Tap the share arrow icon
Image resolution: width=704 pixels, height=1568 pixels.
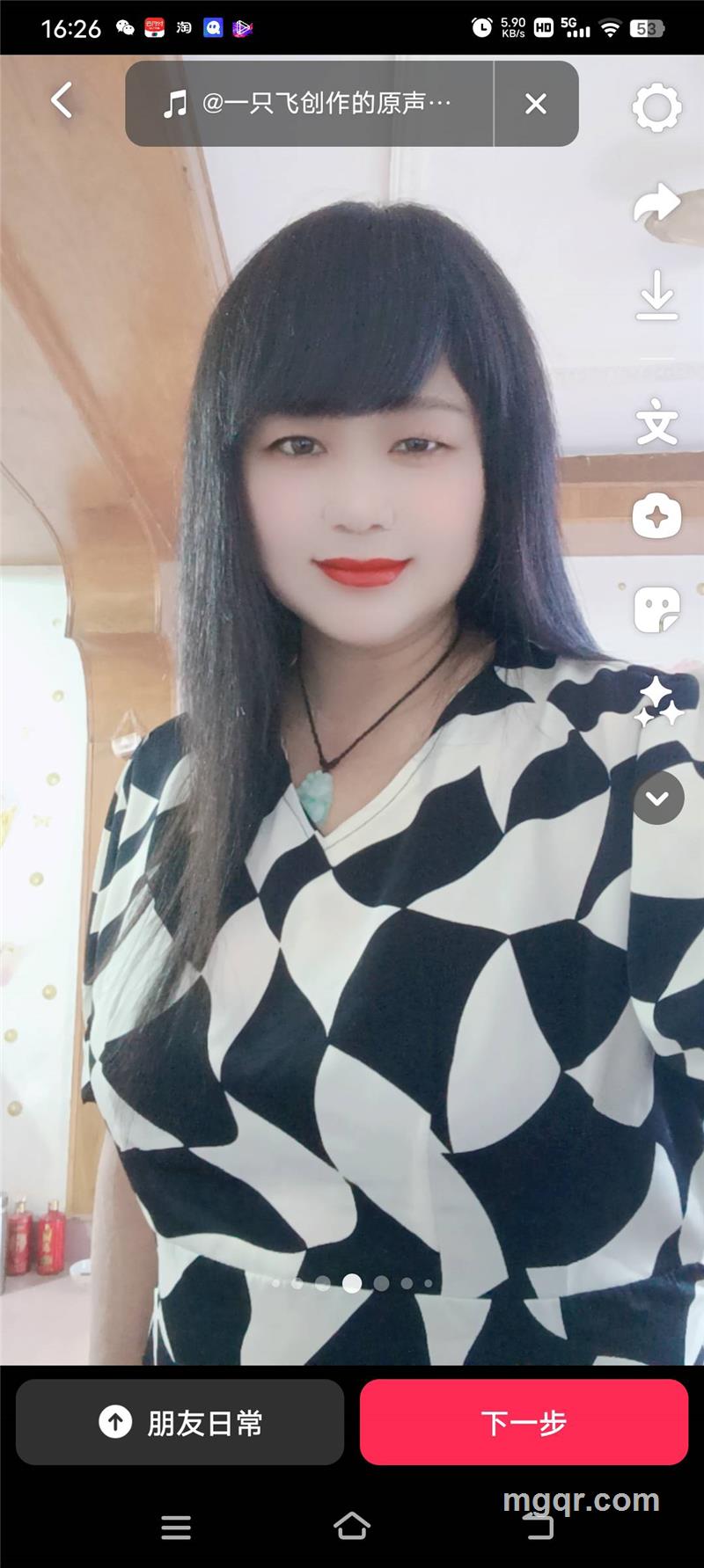click(x=656, y=204)
